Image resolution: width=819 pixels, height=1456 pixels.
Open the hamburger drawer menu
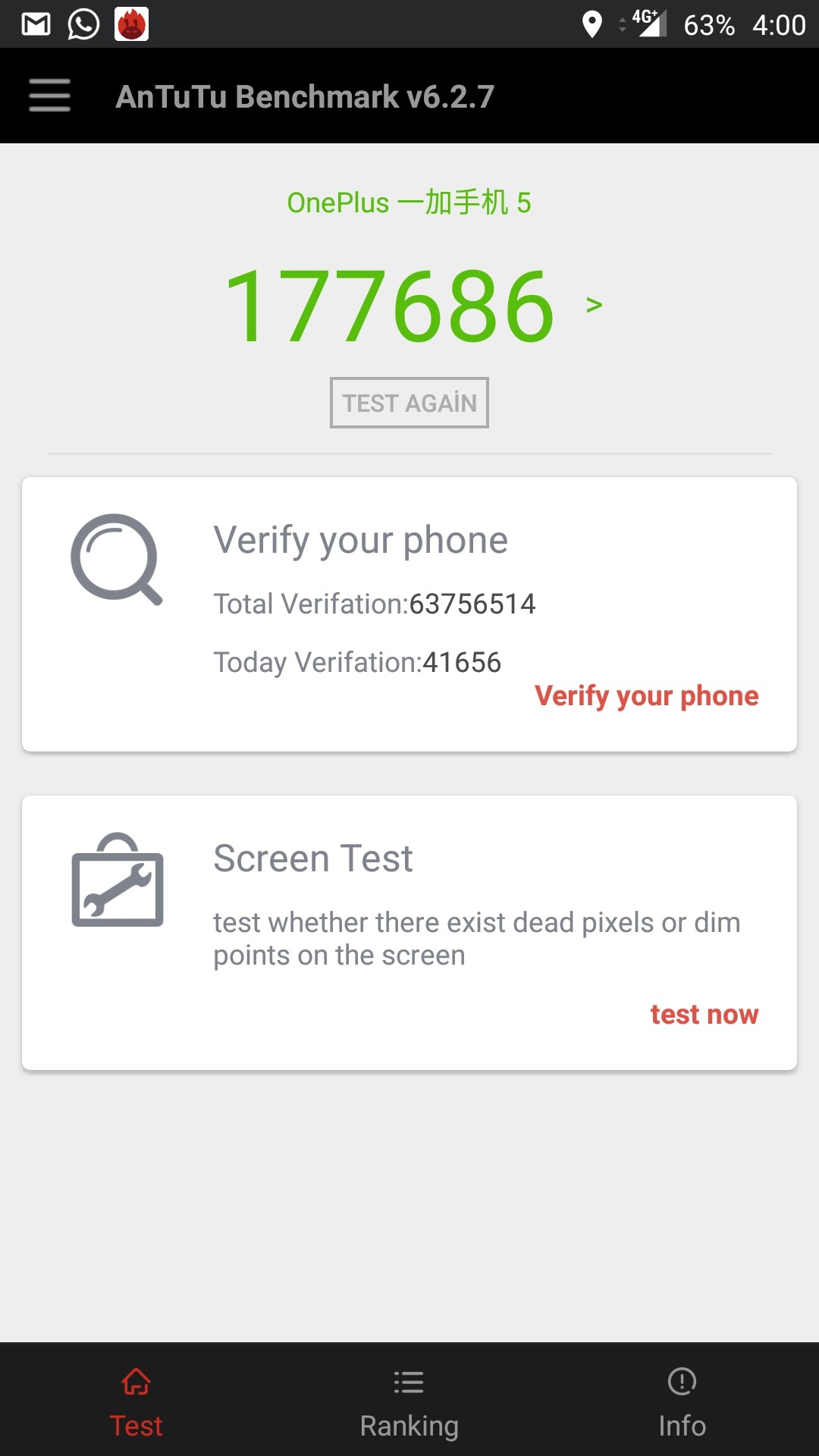point(50,96)
